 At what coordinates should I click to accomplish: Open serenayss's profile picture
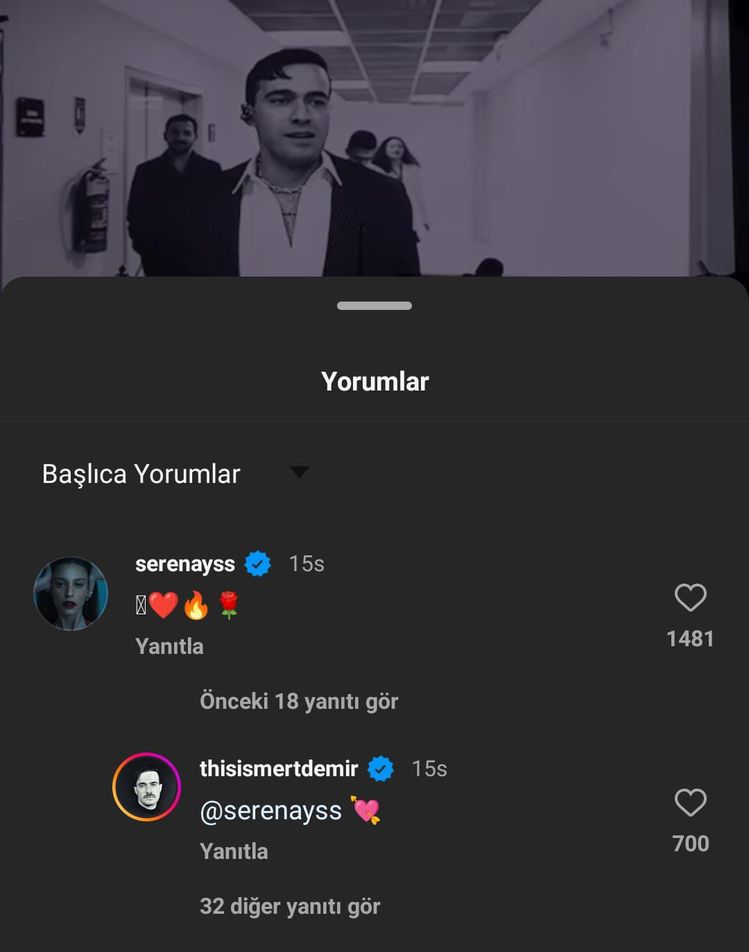(x=71, y=593)
